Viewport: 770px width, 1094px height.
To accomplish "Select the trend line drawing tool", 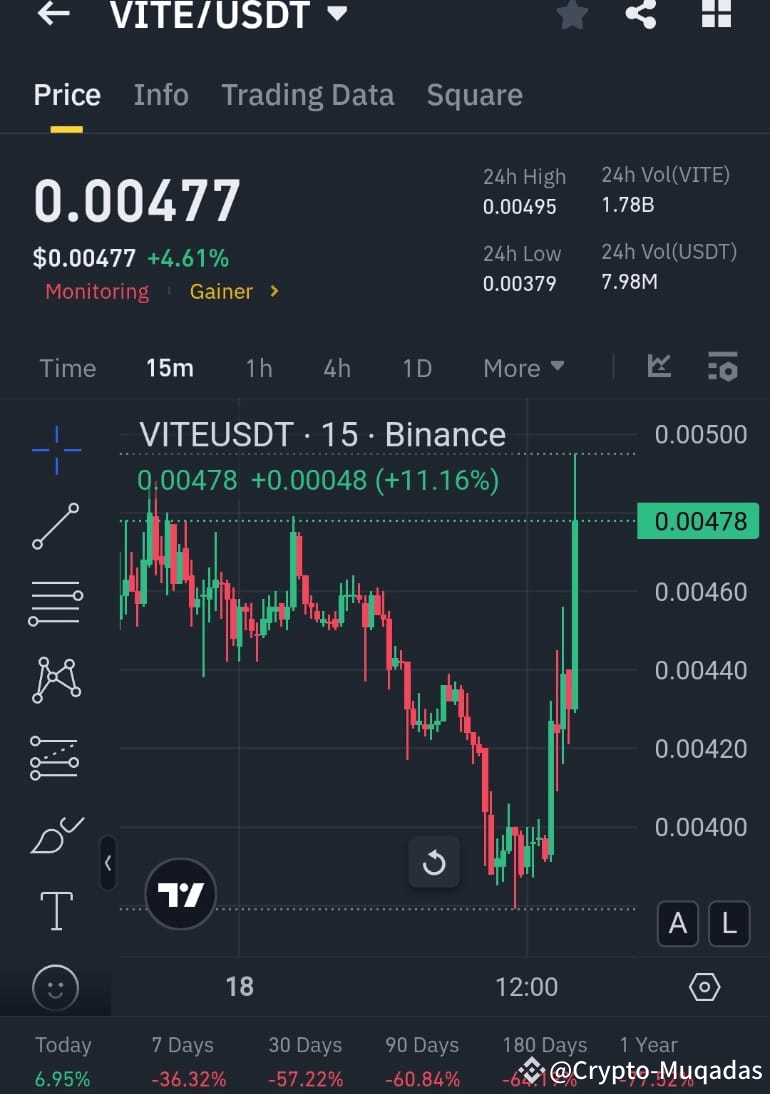I will click(55, 525).
